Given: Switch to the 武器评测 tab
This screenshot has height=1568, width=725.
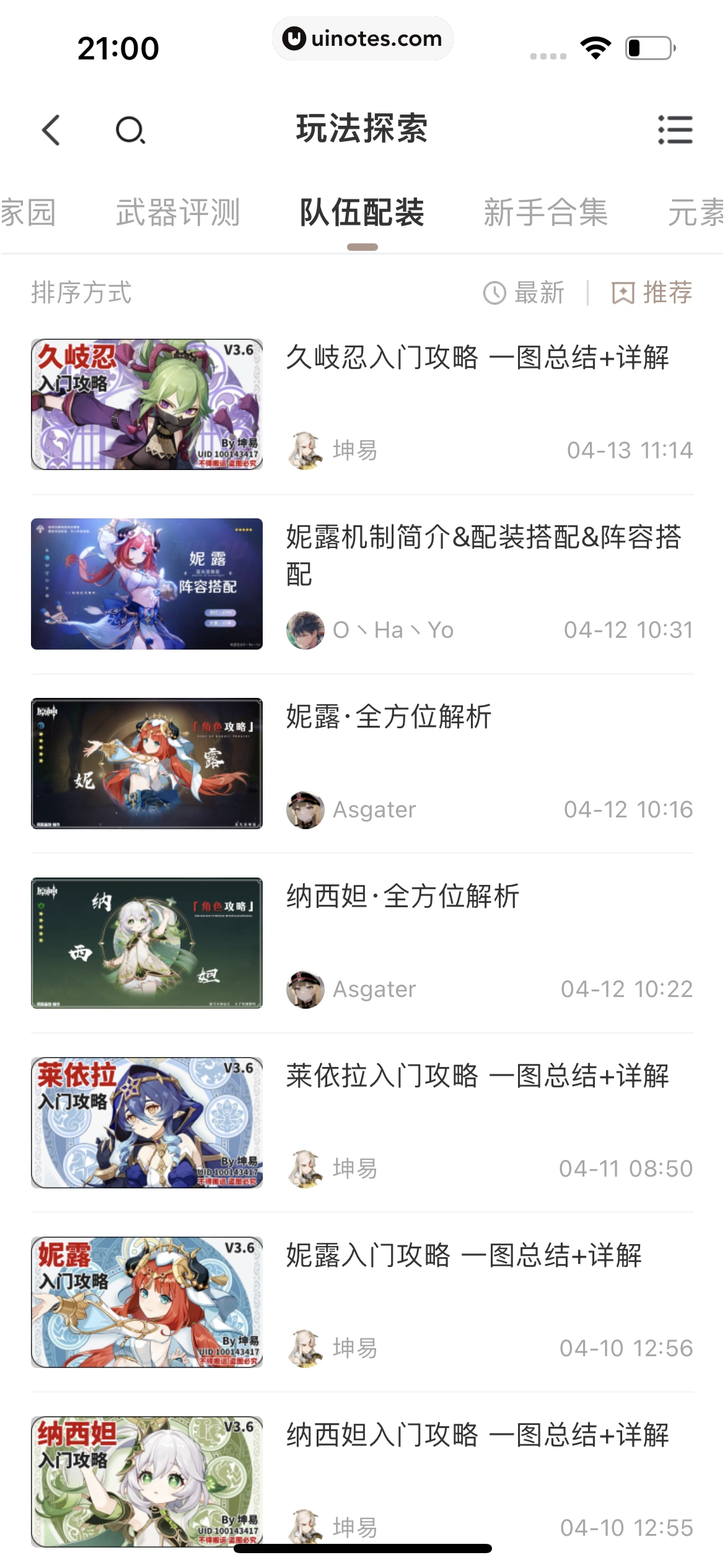Looking at the screenshot, I should click(178, 213).
